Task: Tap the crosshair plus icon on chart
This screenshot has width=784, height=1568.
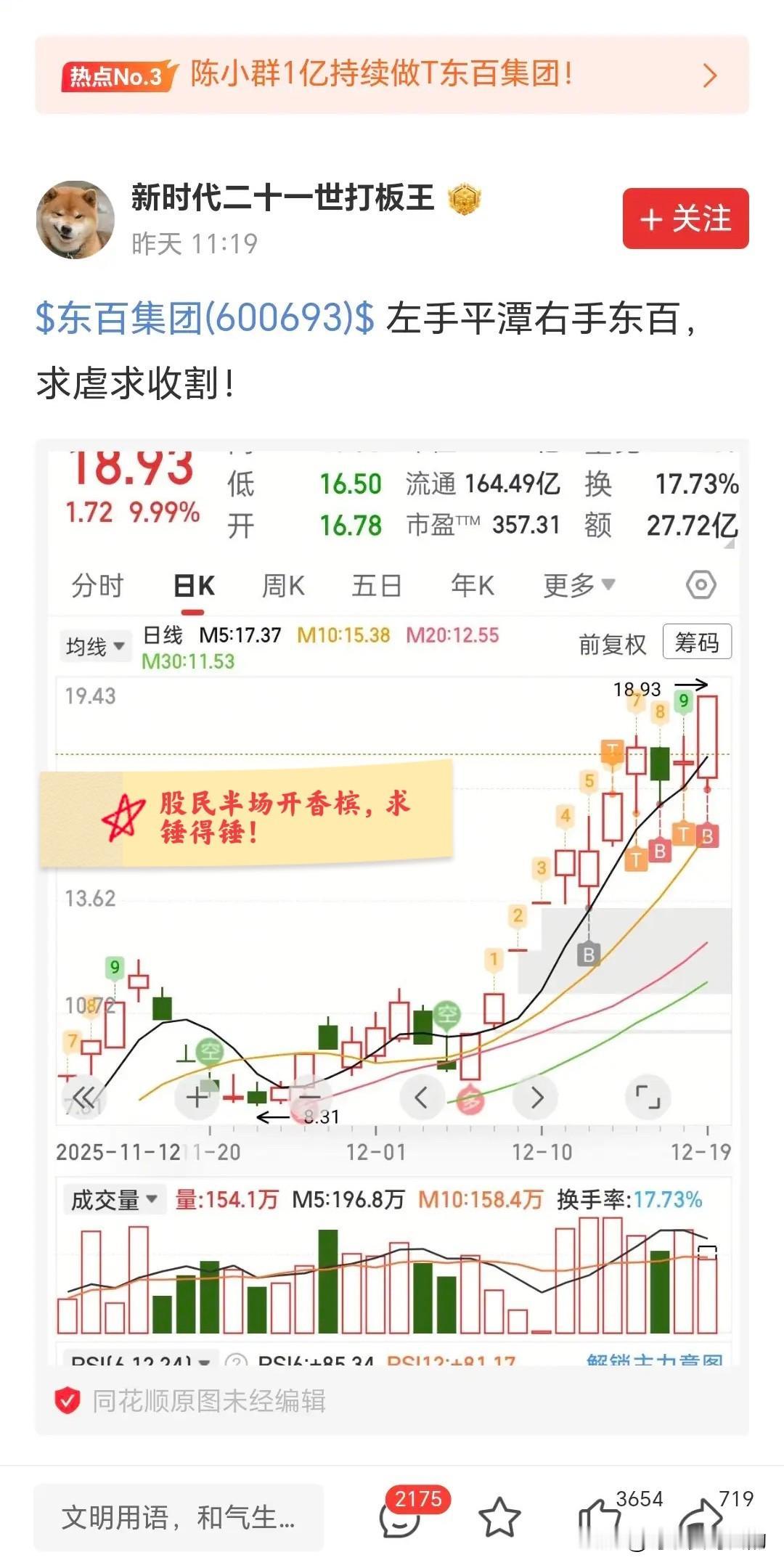Action: [196, 1098]
